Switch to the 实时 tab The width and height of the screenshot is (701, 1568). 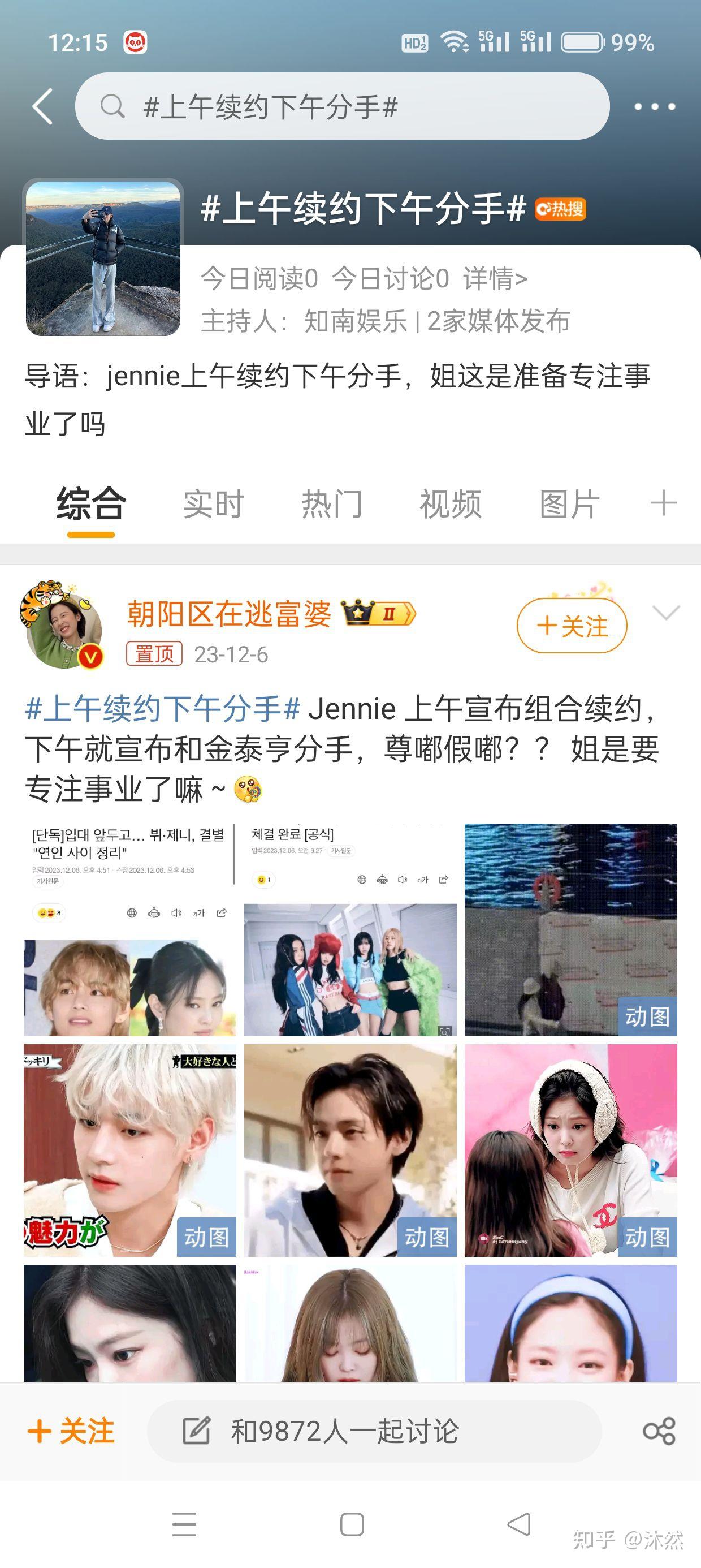(x=213, y=504)
